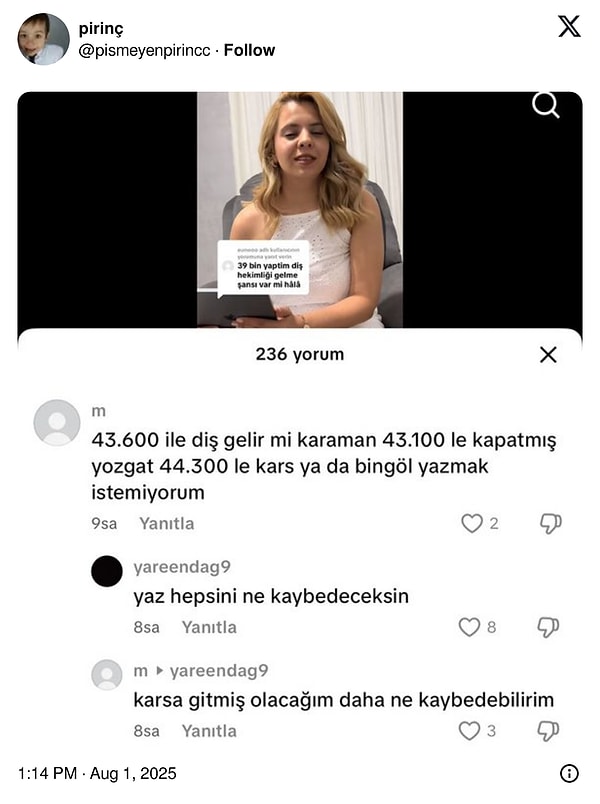This screenshot has width=600, height=804.
Task: Open the tweet's attached image
Action: [x=300, y=420]
